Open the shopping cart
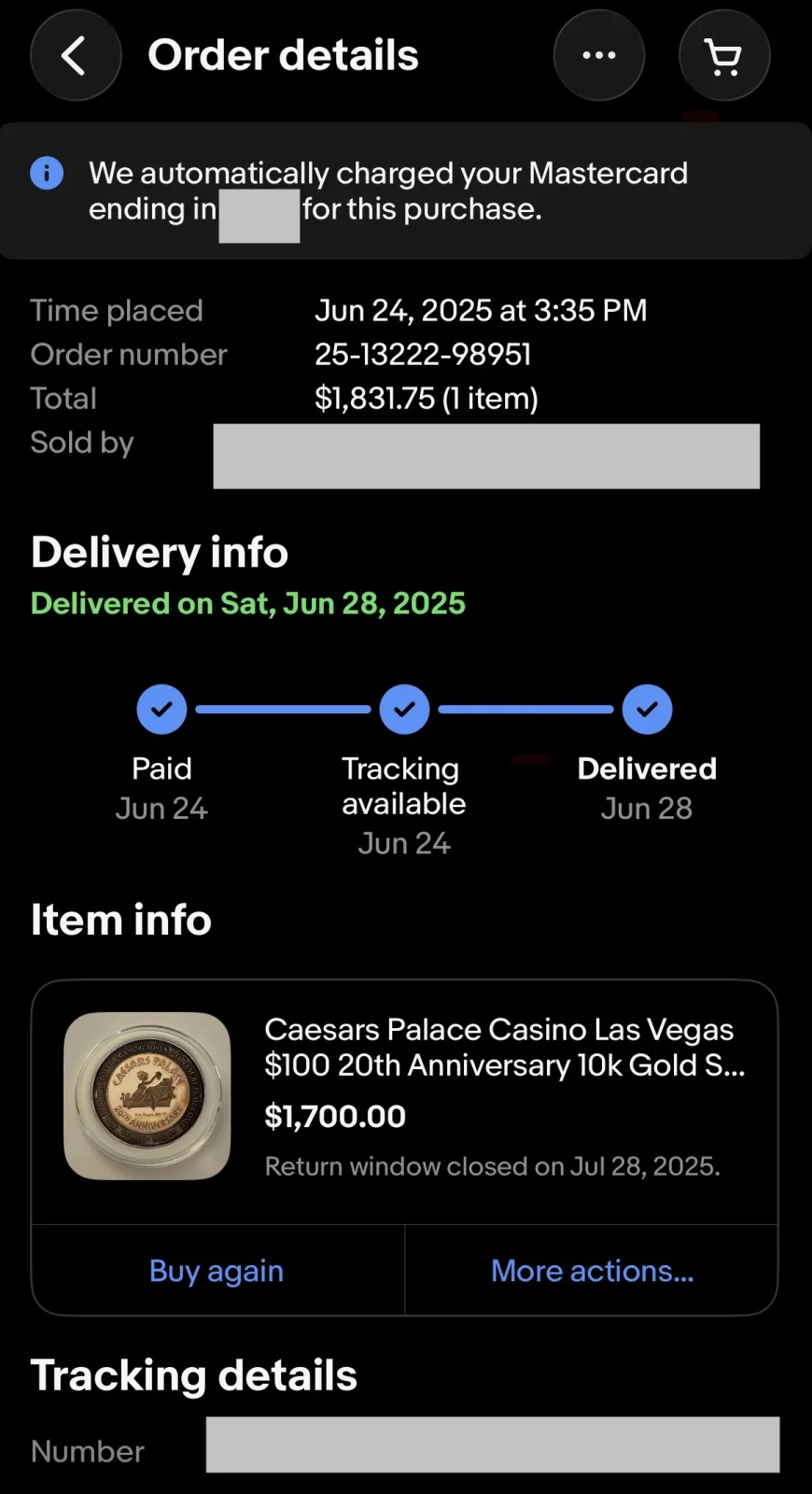 tap(724, 55)
